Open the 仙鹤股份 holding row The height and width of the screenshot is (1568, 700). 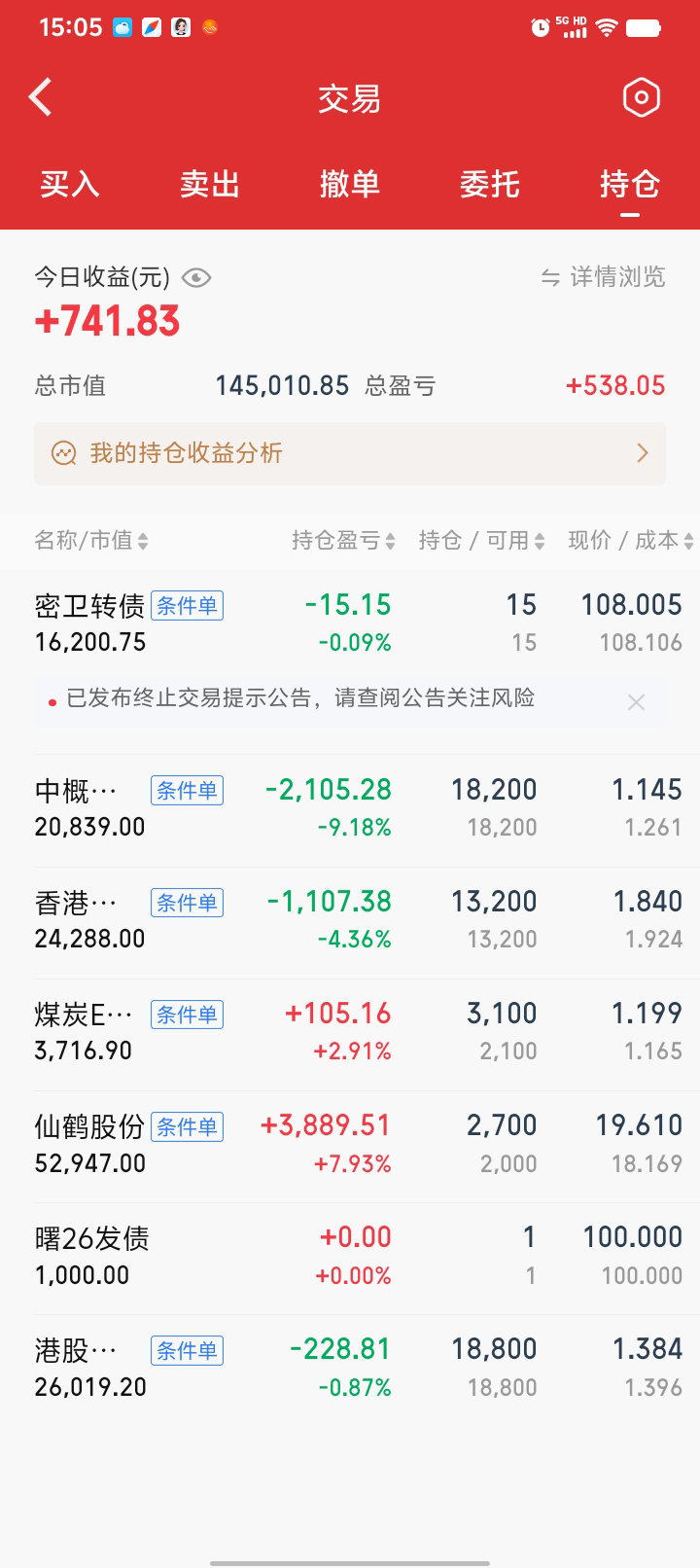tap(350, 1146)
